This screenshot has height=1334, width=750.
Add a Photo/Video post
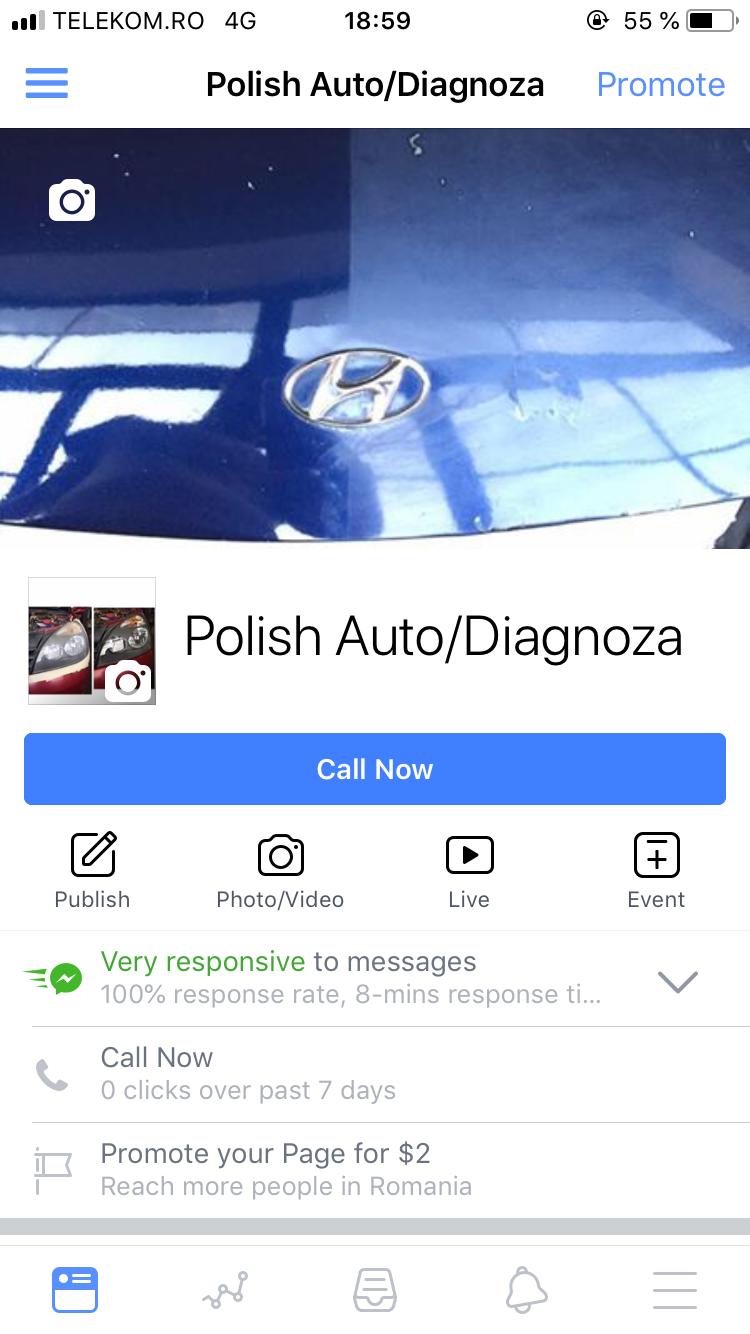(280, 871)
